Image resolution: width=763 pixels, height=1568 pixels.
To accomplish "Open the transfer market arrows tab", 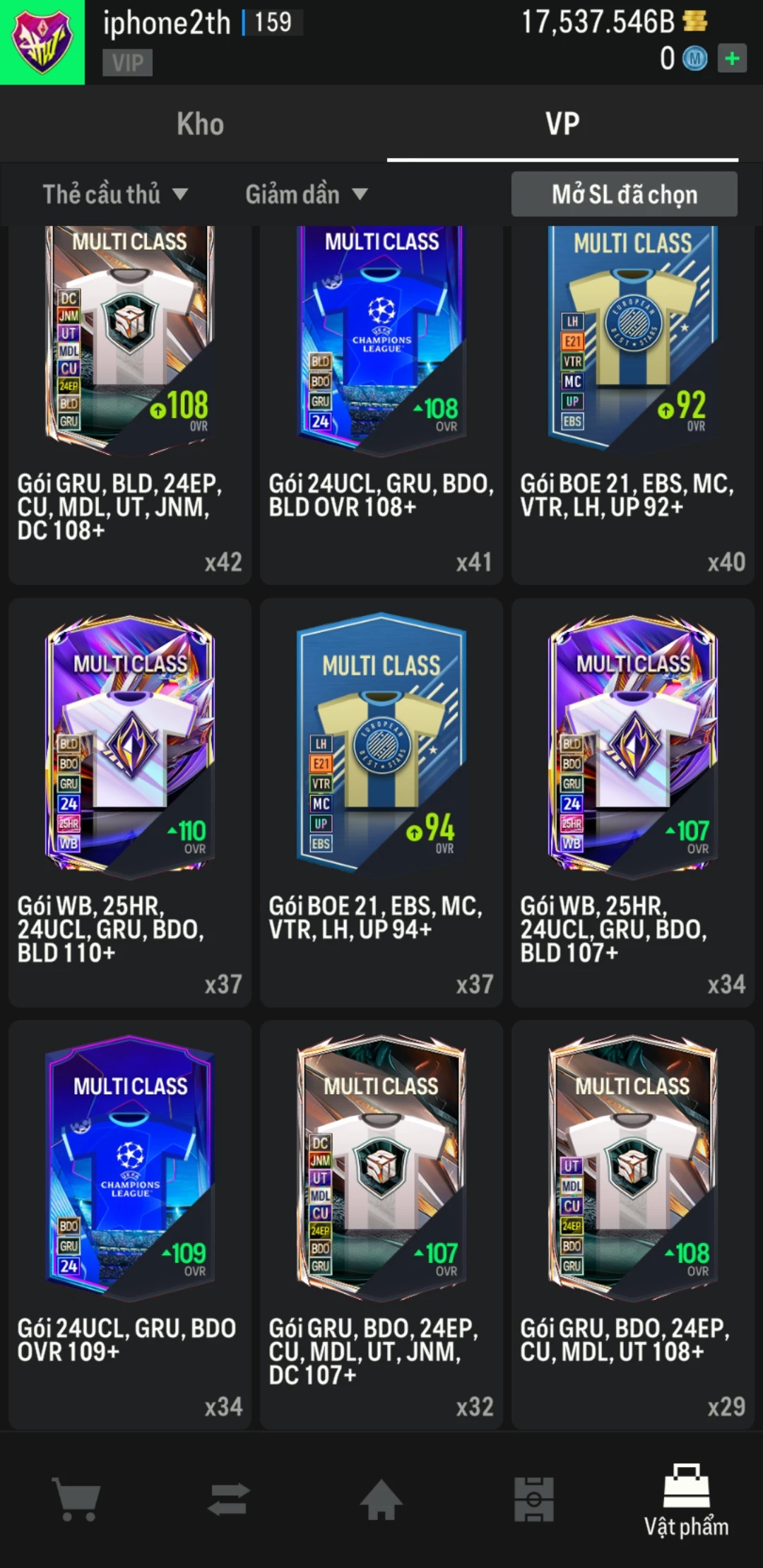I will 229,1499.
